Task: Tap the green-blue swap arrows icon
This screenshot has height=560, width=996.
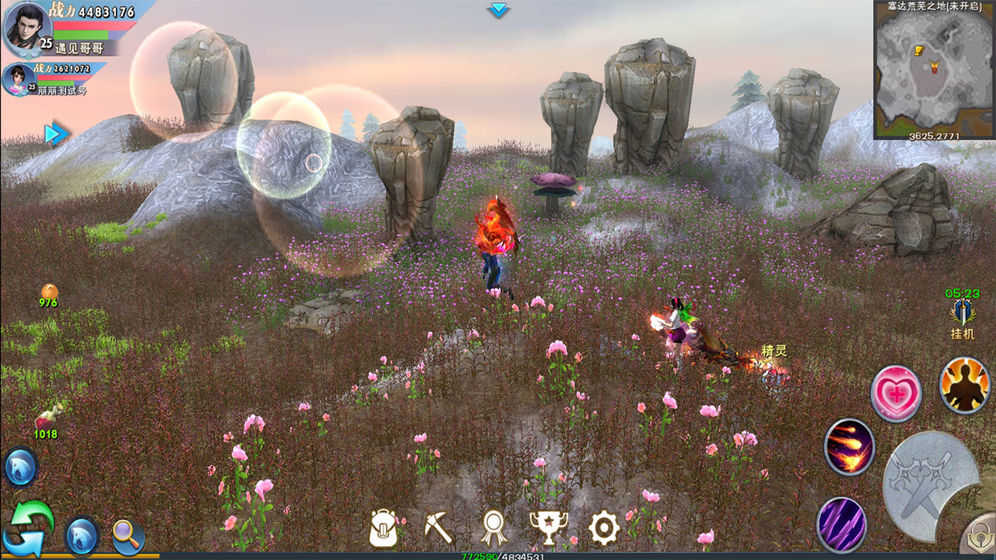Action: tap(27, 529)
